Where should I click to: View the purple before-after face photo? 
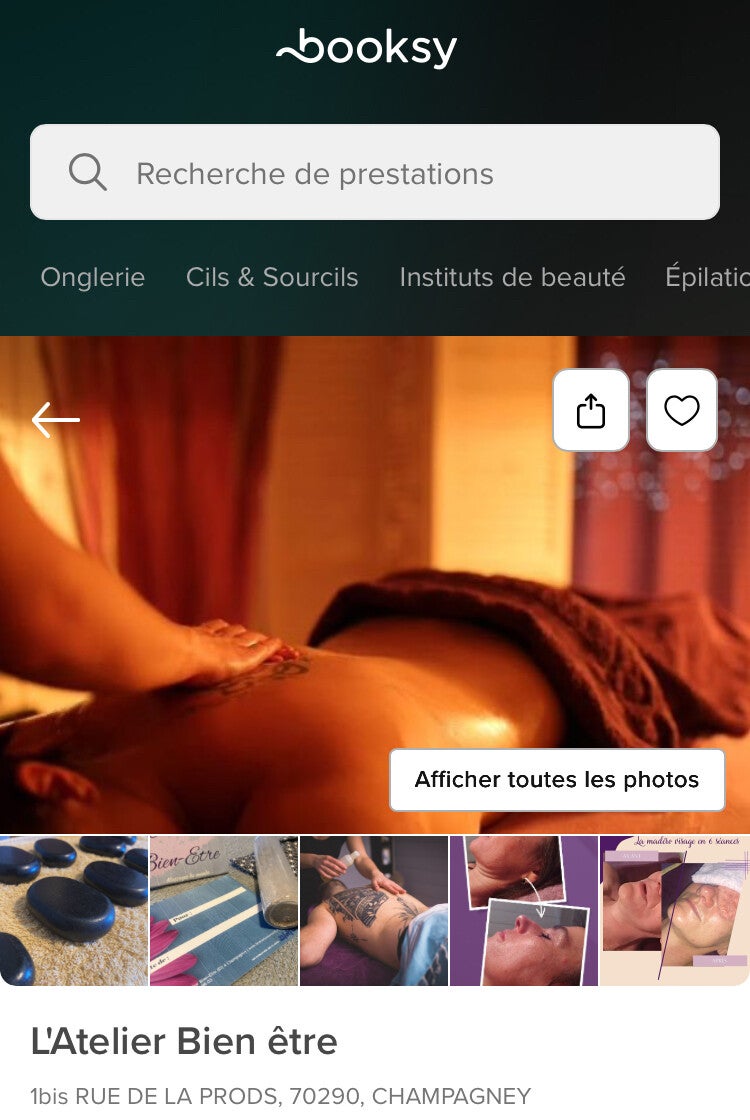coord(524,911)
